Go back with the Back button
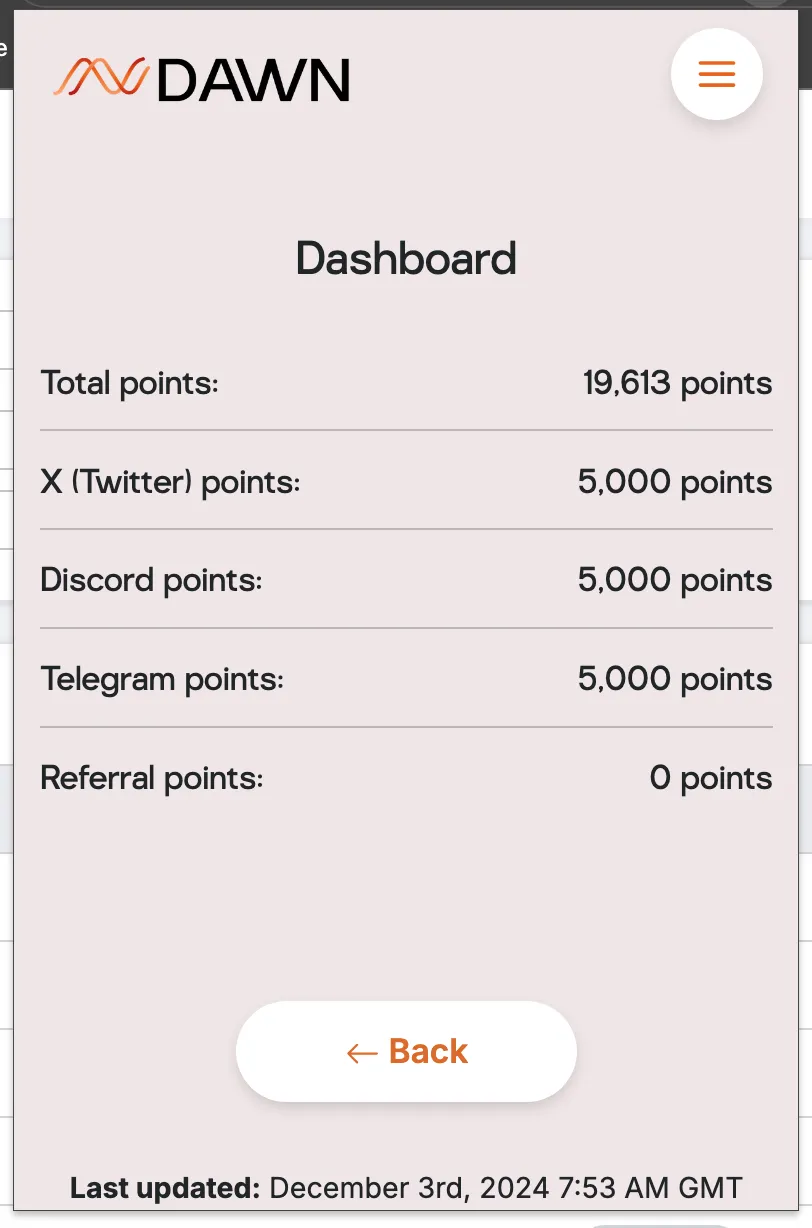Screen dimensions: 812x1228 tap(406, 1051)
